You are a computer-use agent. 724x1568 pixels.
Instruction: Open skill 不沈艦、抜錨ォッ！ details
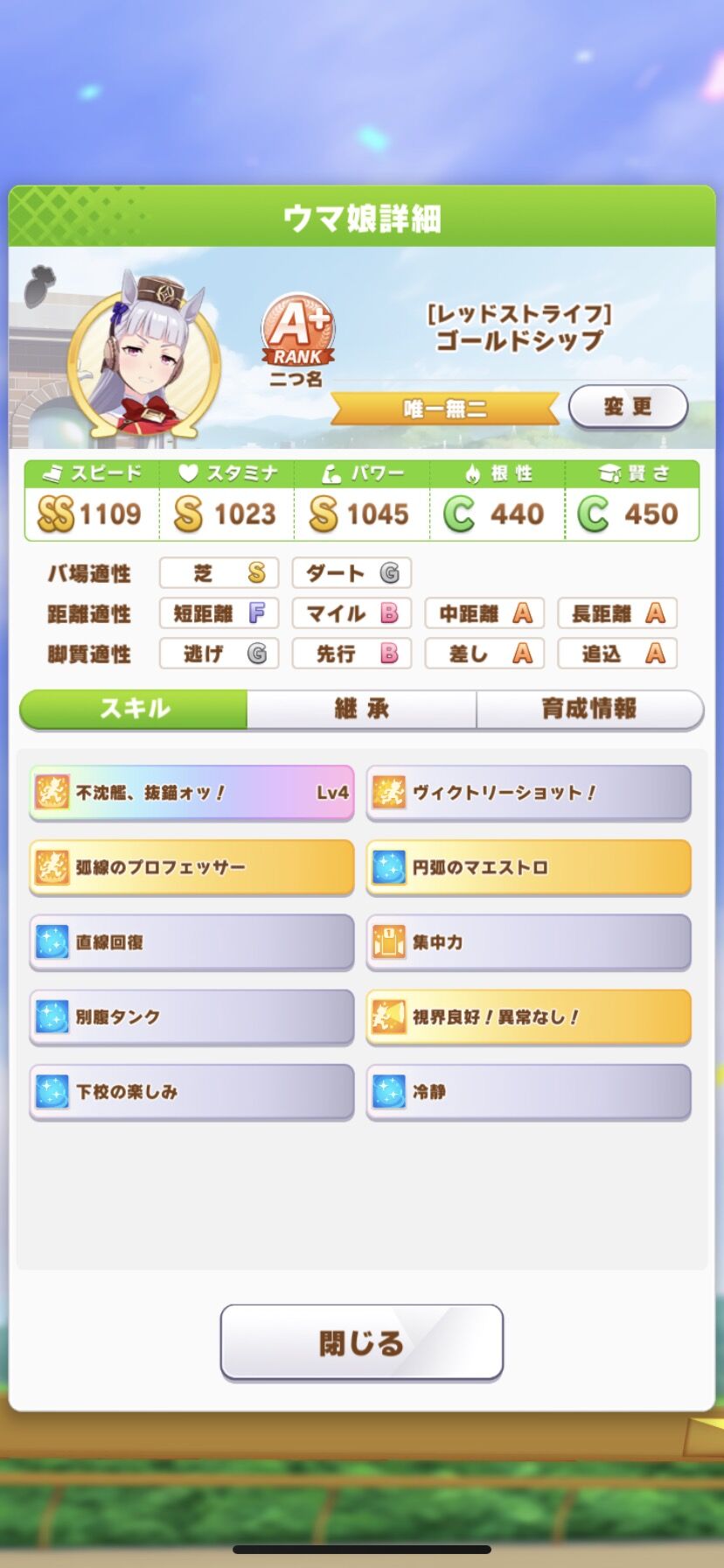click(191, 793)
